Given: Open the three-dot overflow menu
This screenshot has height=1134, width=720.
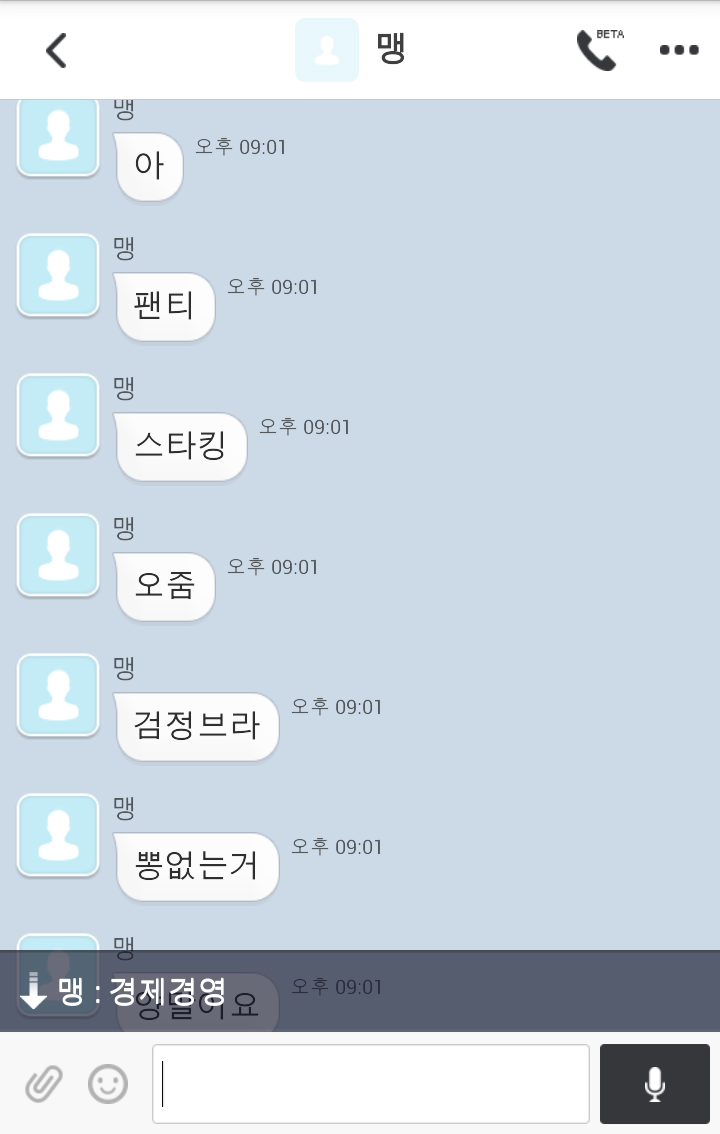Looking at the screenshot, I should coord(679,50).
